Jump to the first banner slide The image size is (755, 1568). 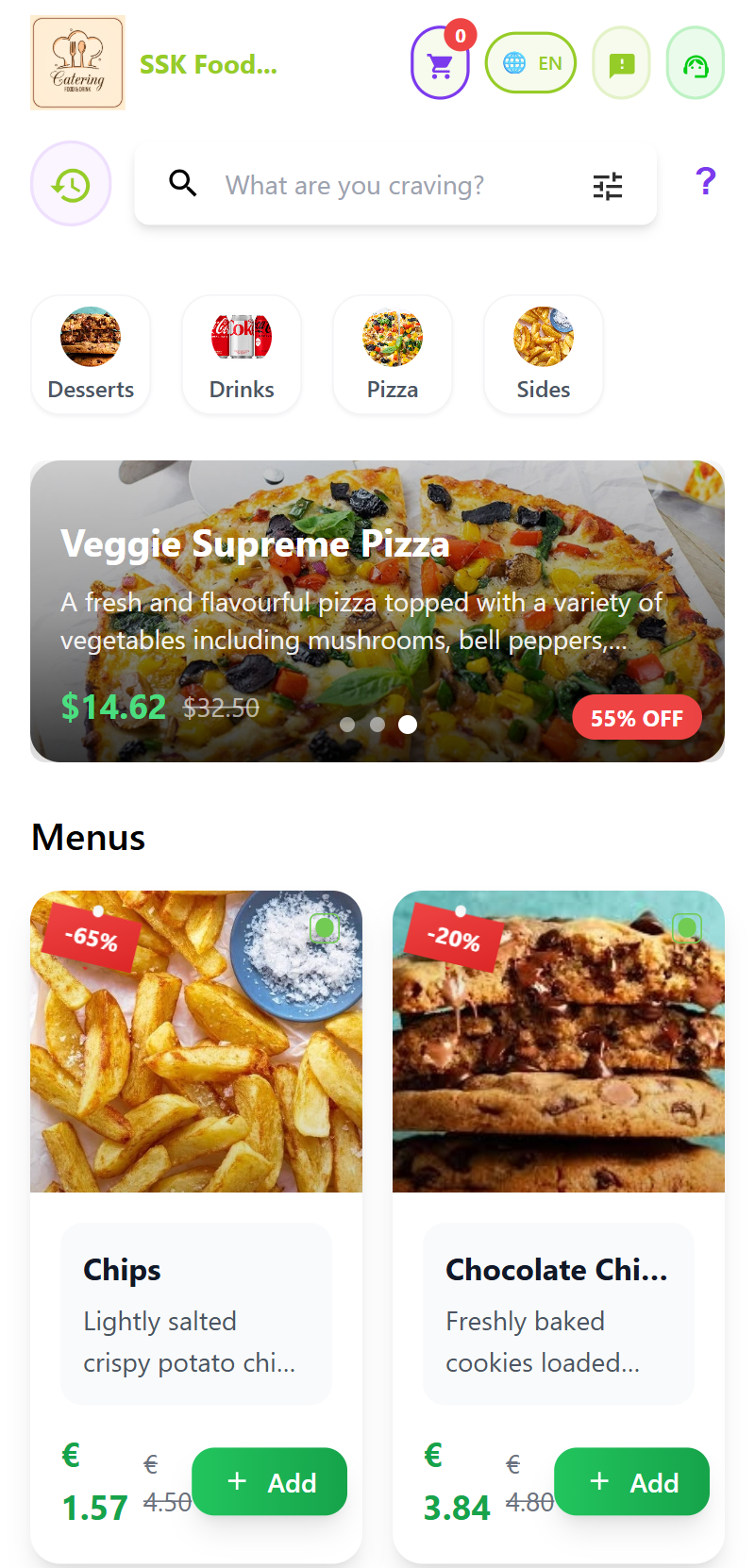[347, 725]
